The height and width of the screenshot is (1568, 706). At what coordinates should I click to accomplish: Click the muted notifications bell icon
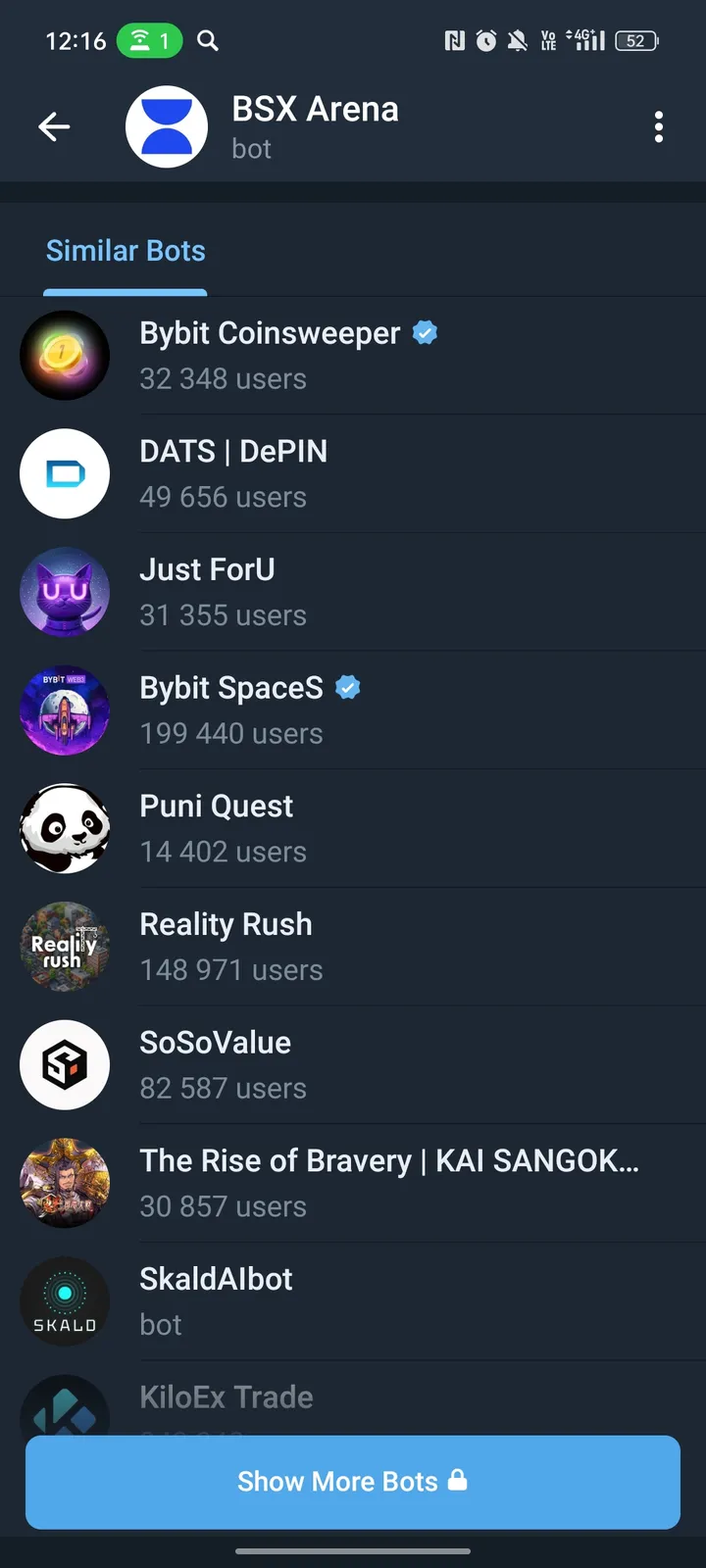(517, 40)
